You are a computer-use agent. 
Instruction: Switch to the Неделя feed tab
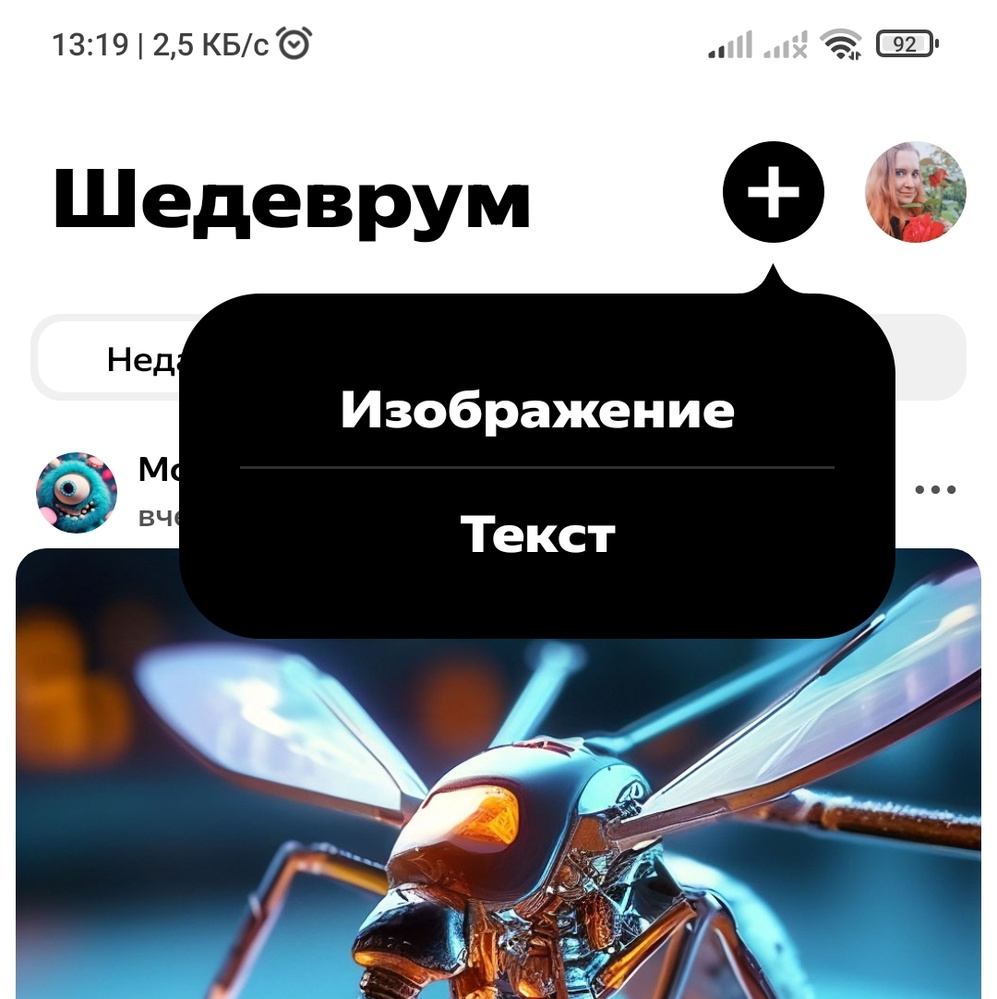[140, 359]
